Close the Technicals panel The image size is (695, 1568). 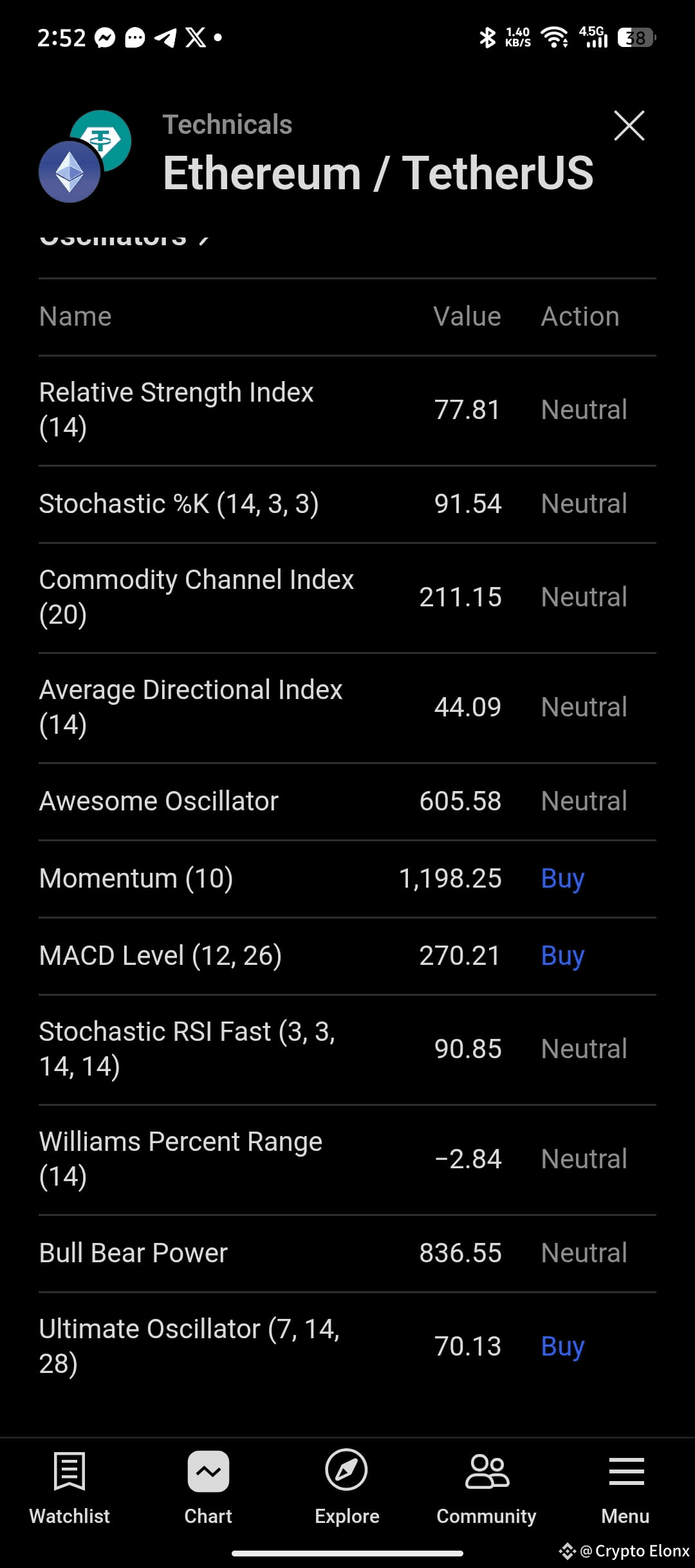pos(629,126)
